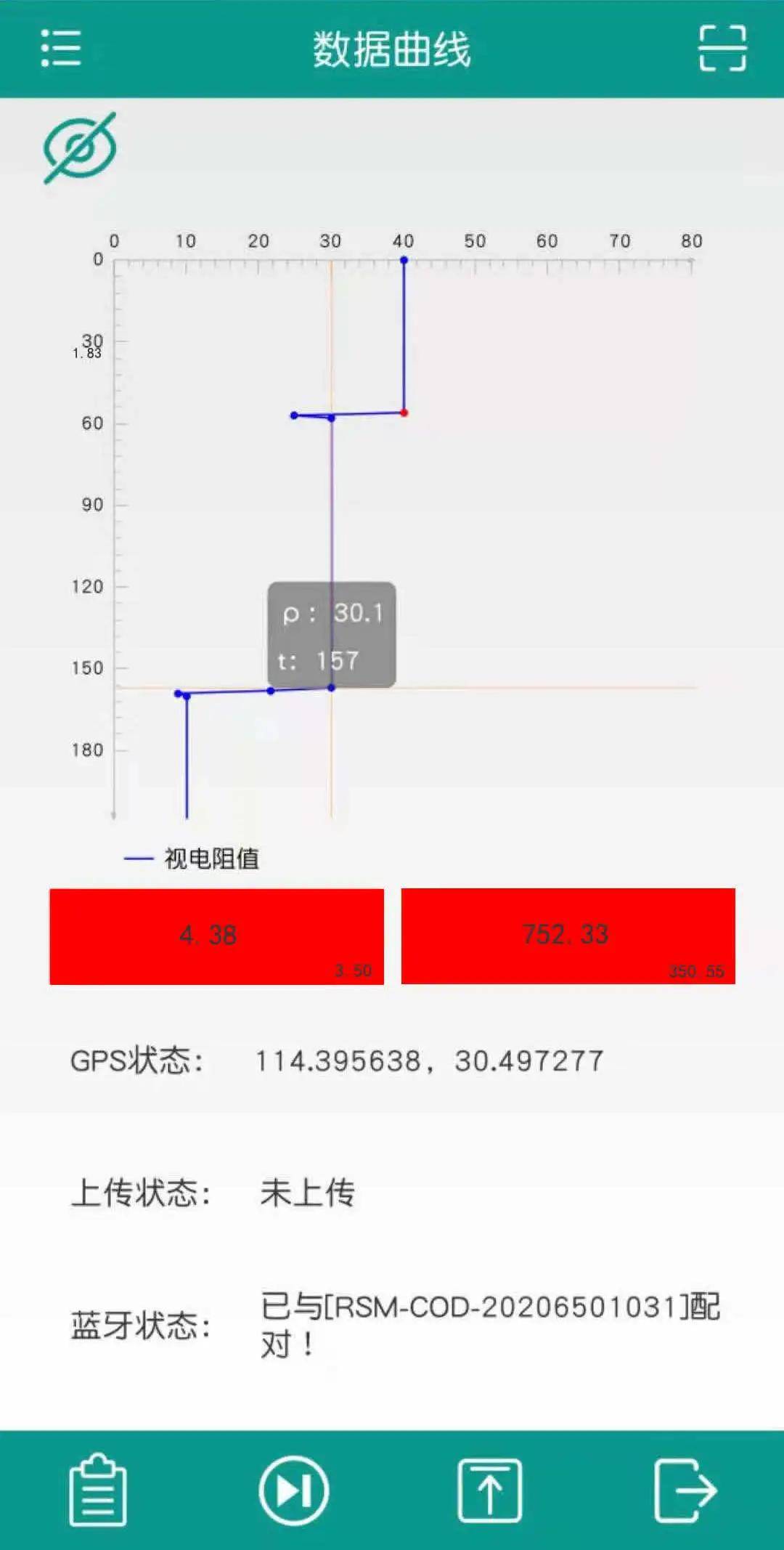The width and height of the screenshot is (784, 1550).
Task: Tap the exit icon in the bottom bar
Action: 685,1490
